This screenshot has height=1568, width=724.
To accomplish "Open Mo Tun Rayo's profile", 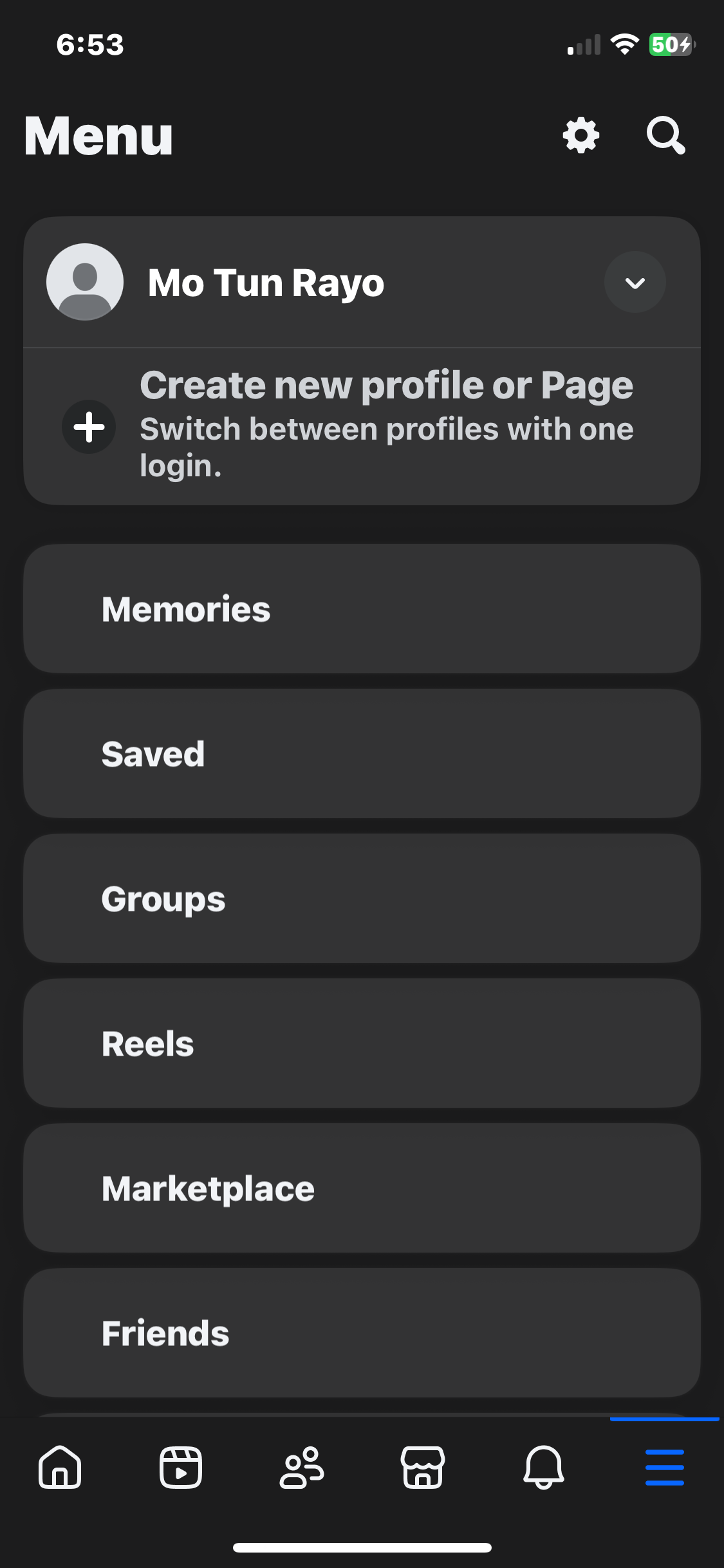I will point(266,283).
